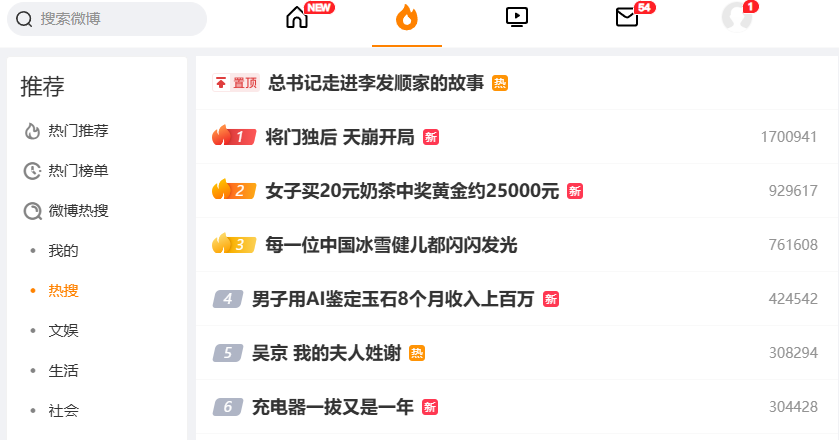Open the video tab
This screenshot has width=839, height=440.
click(x=517, y=17)
